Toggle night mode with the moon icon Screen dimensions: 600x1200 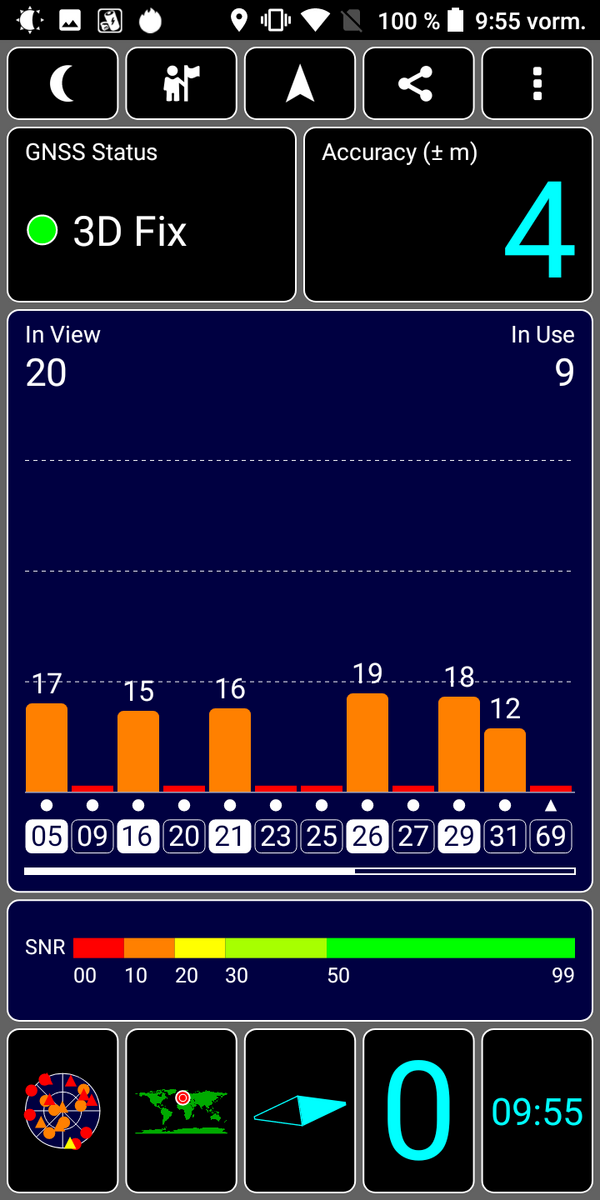(x=62, y=84)
